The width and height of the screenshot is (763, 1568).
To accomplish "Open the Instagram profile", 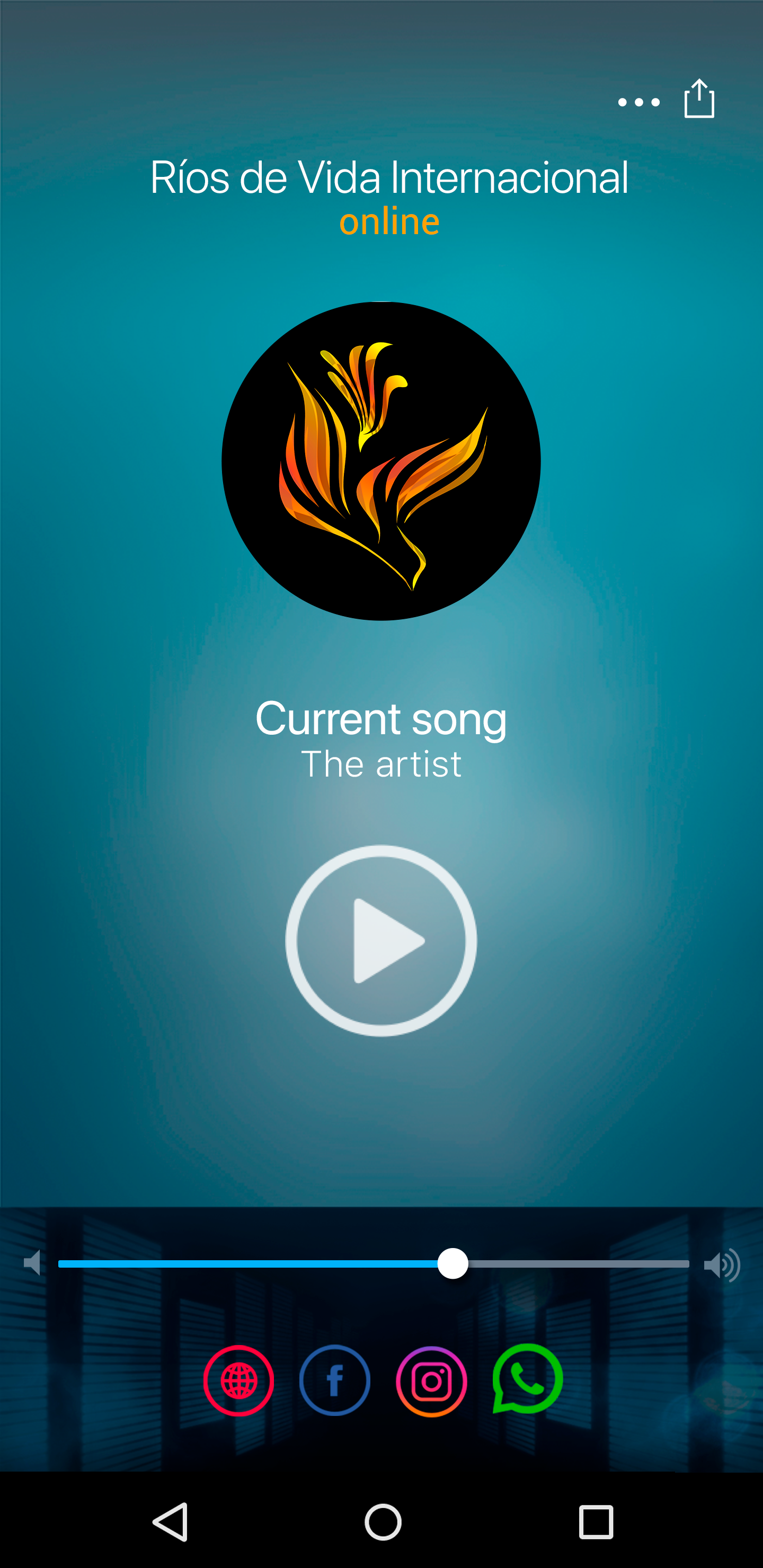I will click(431, 1380).
